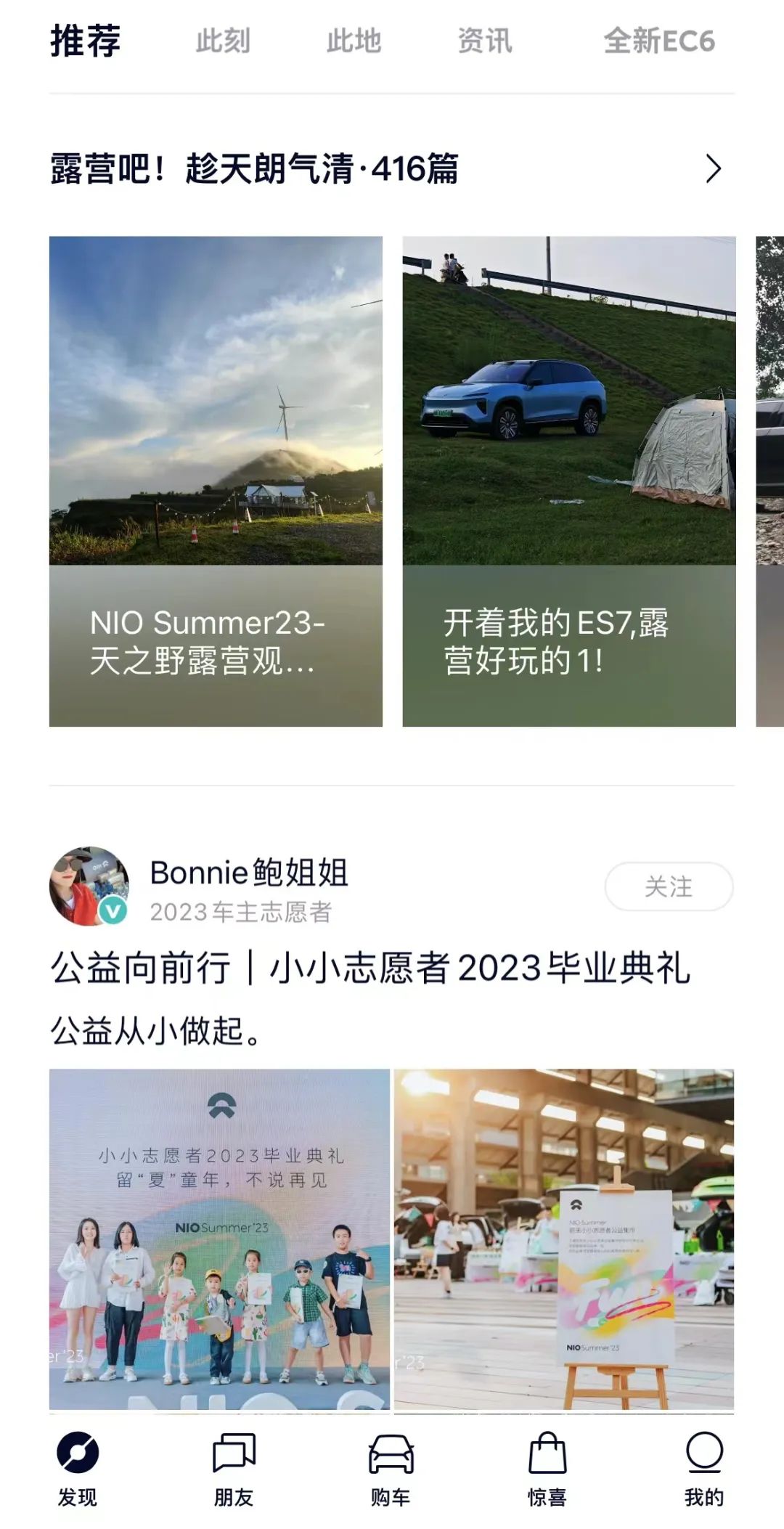
Task: Select the 推荐 tab at the top
Action: pyautogui.click(x=86, y=41)
